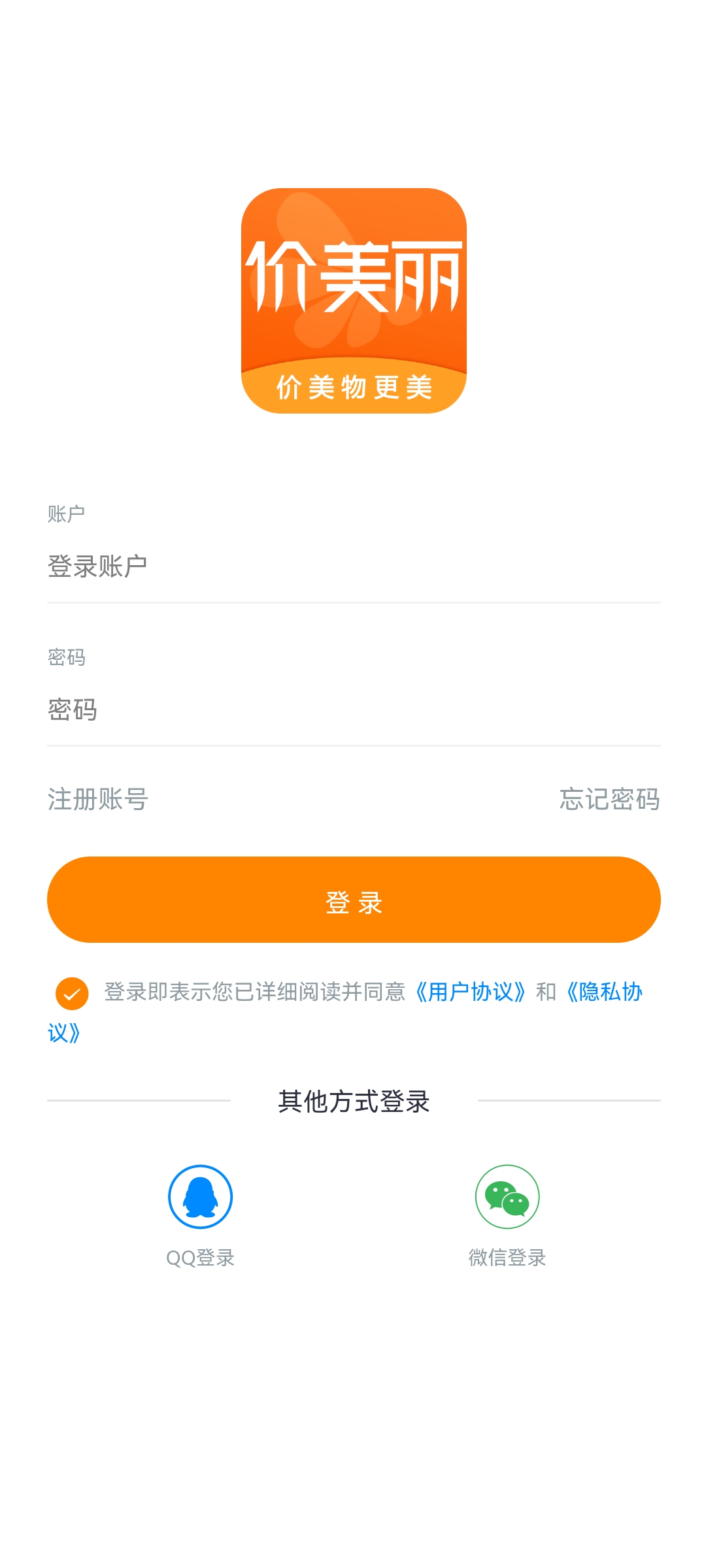
Task: Click the 价美丽 app logo
Action: [x=353, y=301]
